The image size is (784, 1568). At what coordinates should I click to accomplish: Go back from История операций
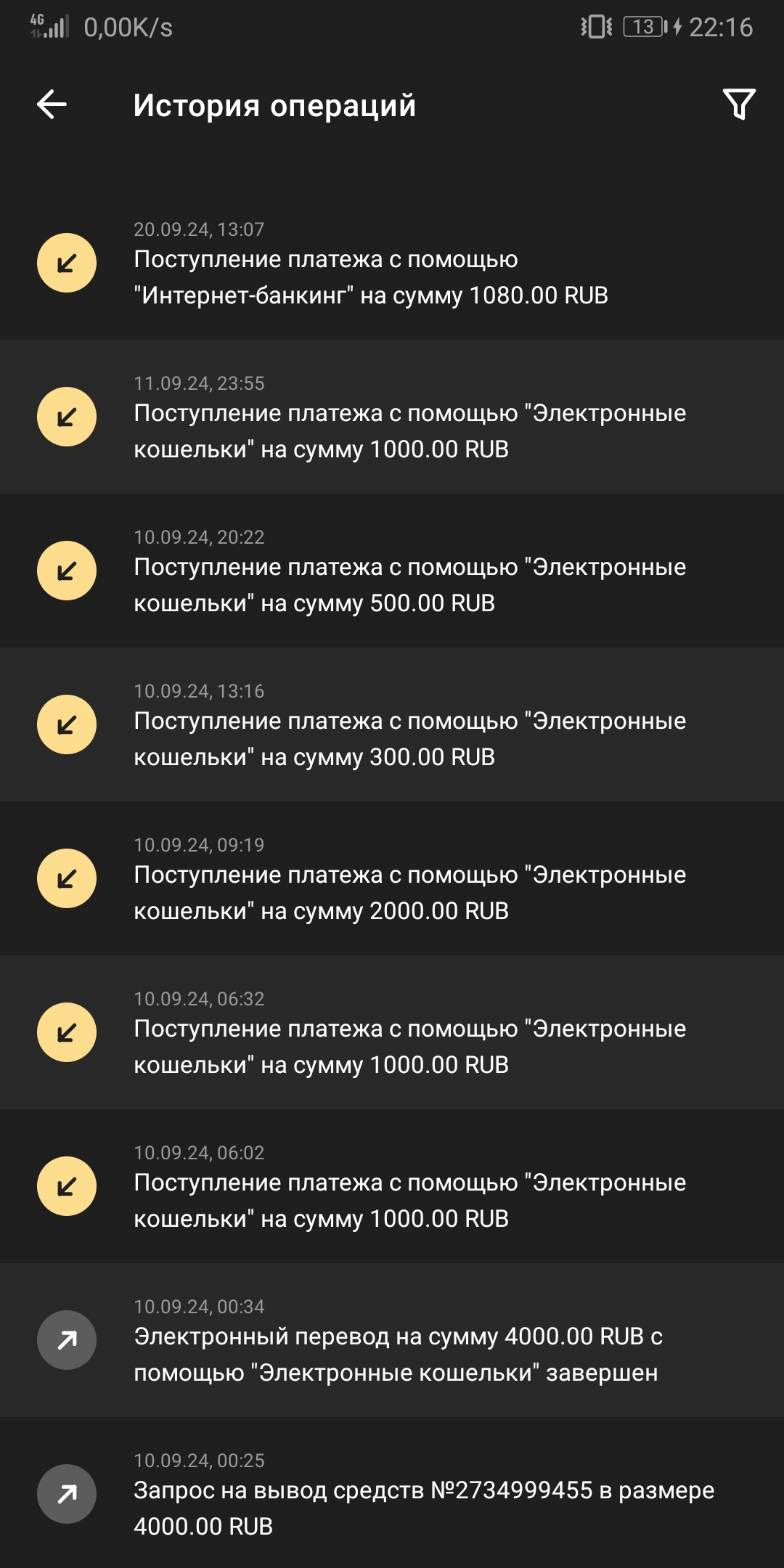[52, 105]
